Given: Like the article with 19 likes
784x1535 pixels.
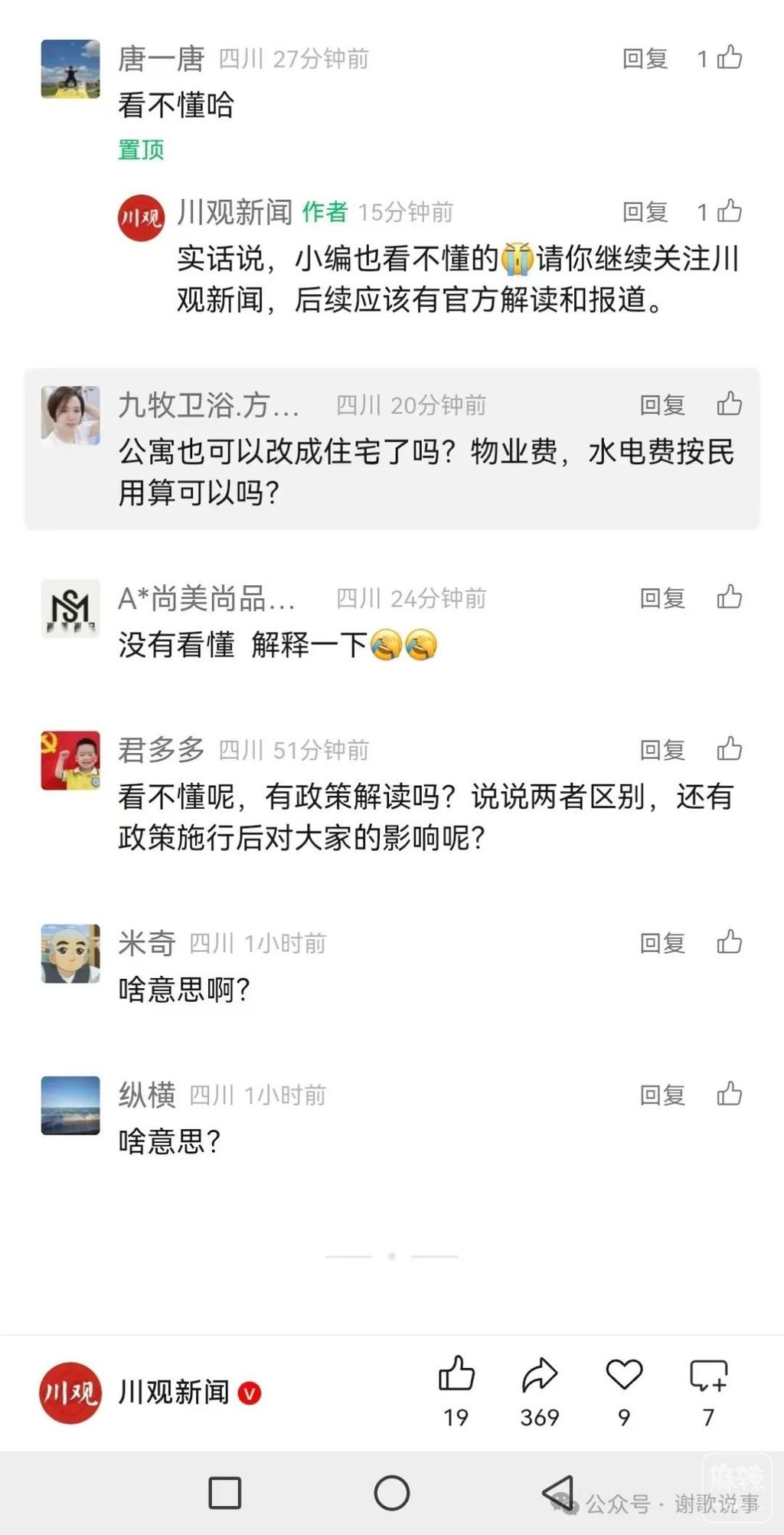Looking at the screenshot, I should 456,1376.
